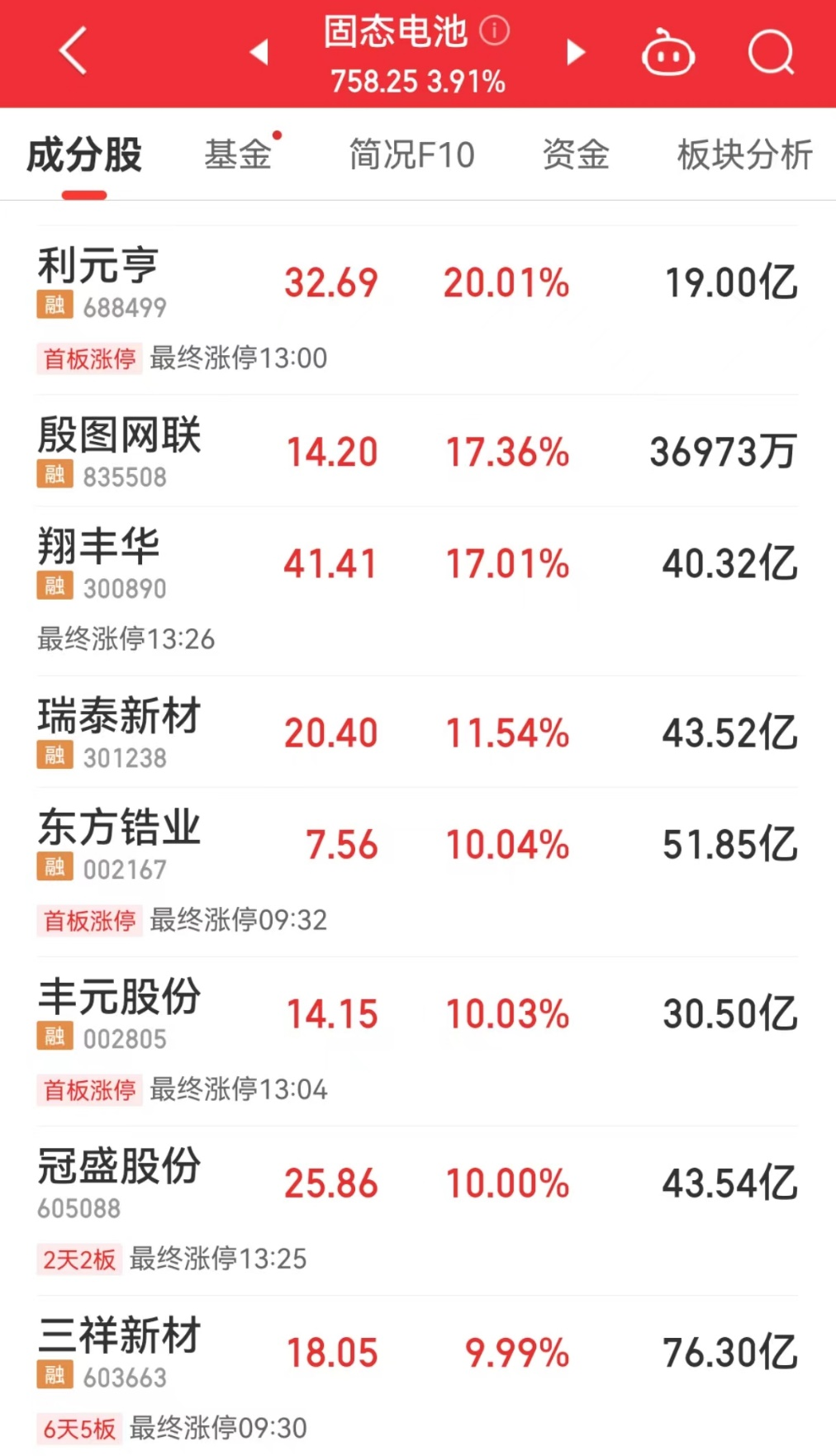Switch to the next sector with right triangle

[576, 52]
